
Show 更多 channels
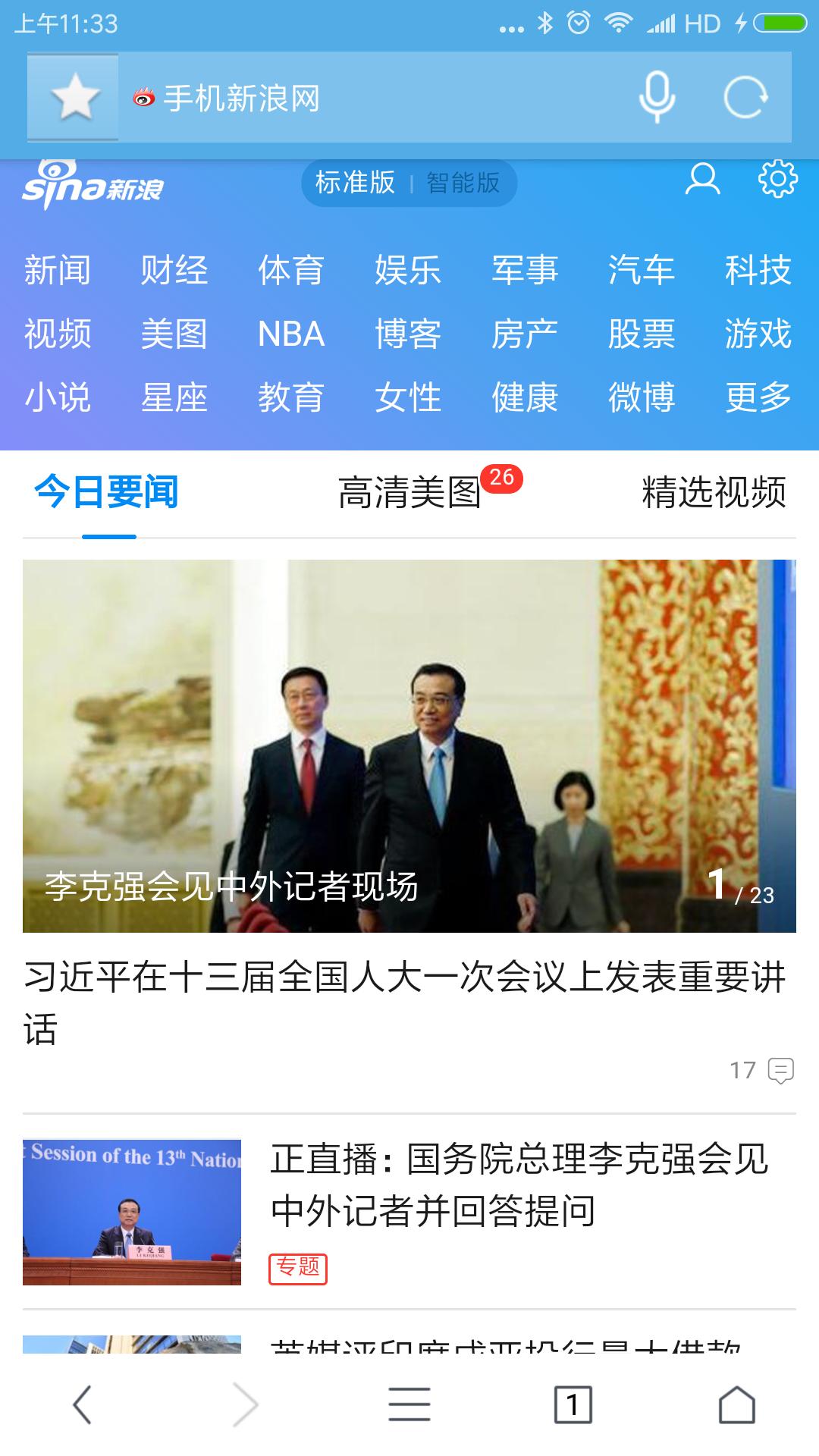tap(758, 397)
